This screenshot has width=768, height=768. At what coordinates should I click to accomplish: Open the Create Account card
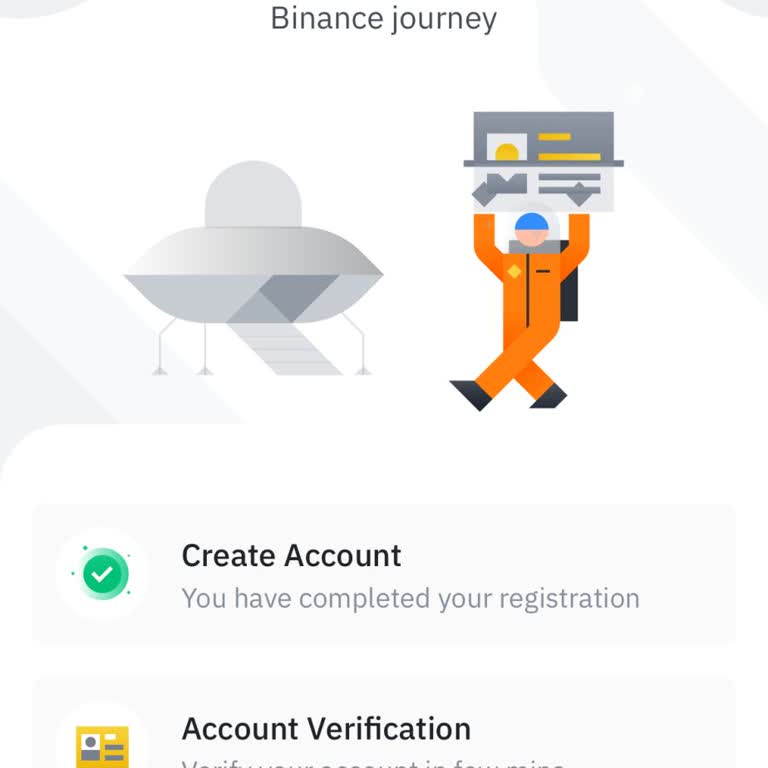[384, 574]
